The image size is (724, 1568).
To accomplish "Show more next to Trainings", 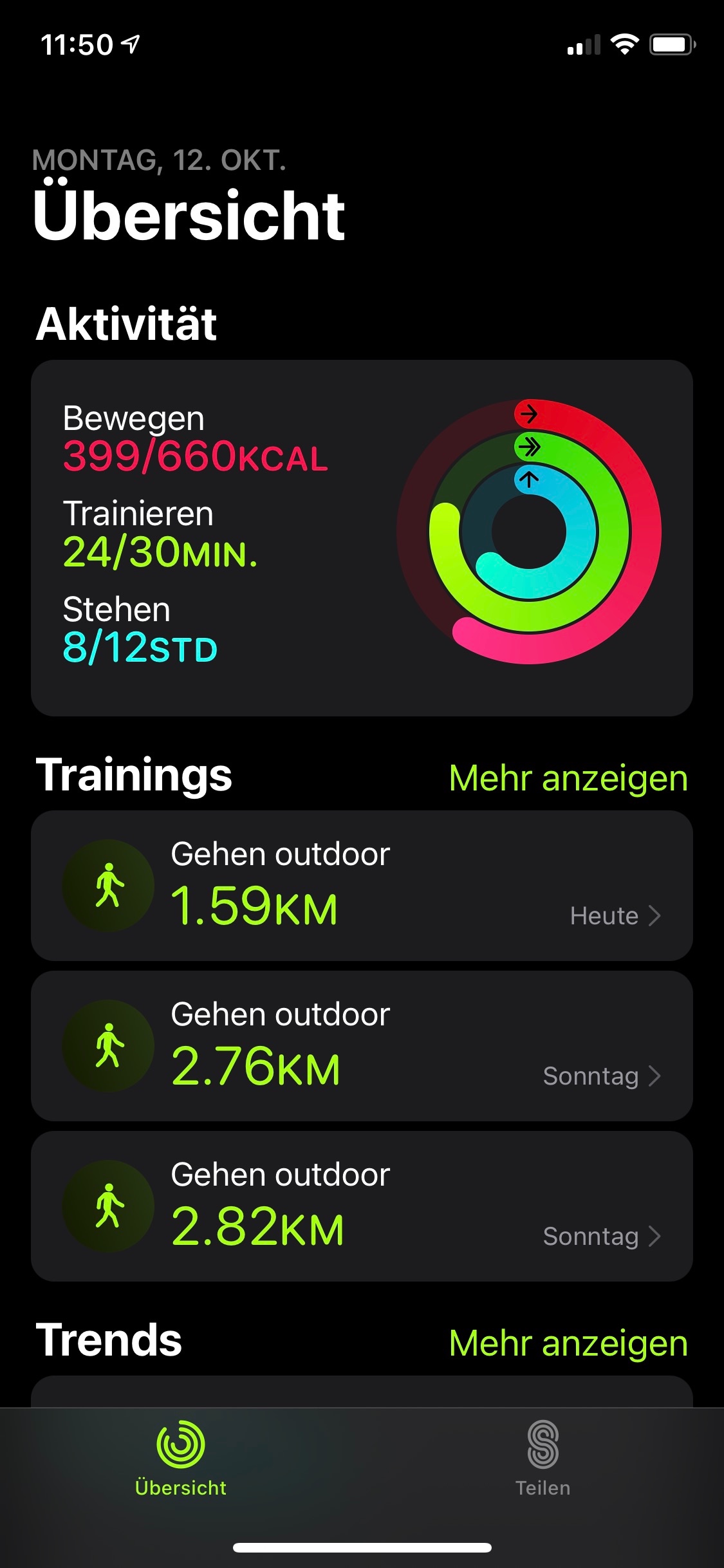I will click(568, 778).
